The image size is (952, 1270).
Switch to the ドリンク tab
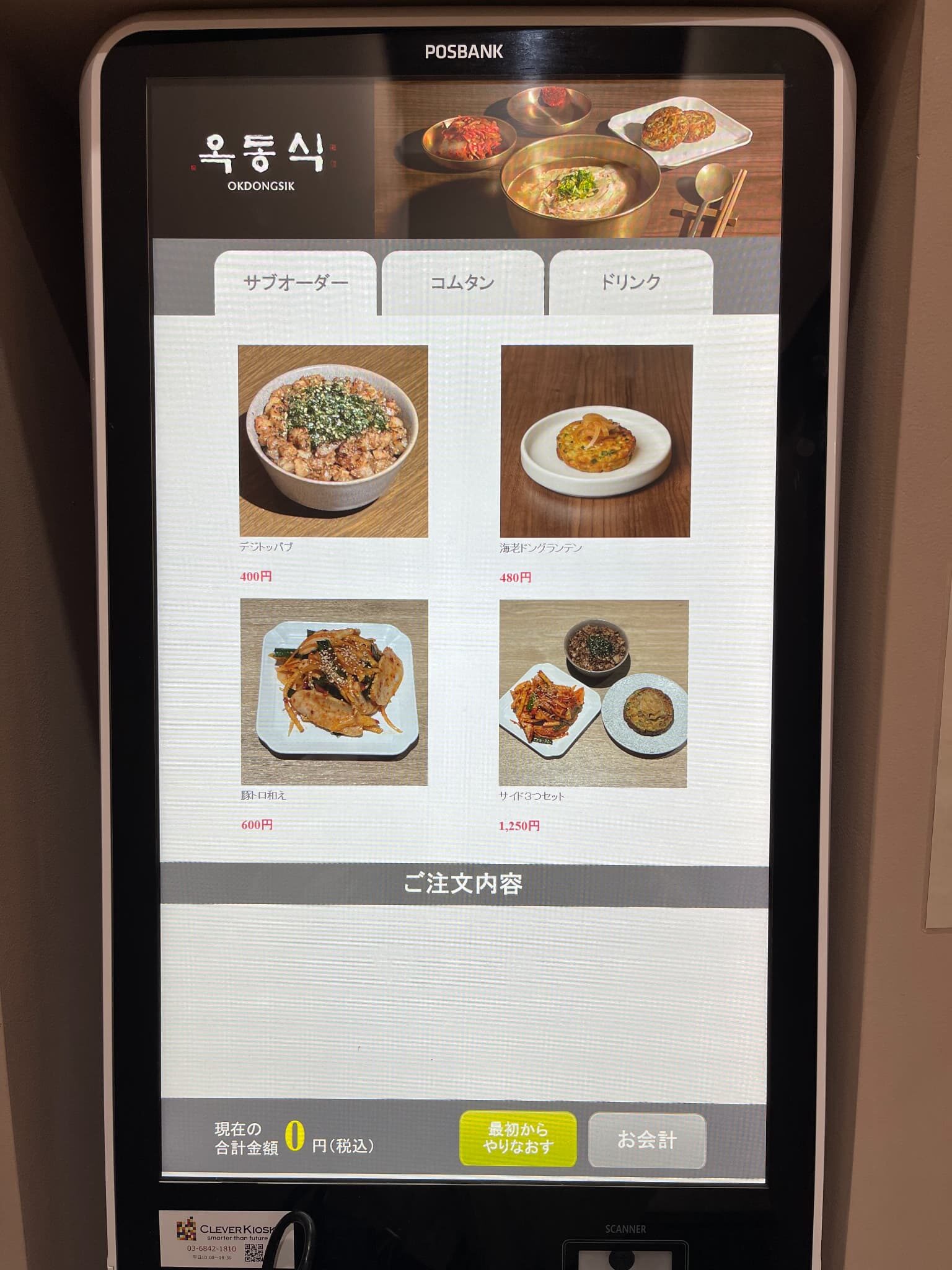(631, 282)
